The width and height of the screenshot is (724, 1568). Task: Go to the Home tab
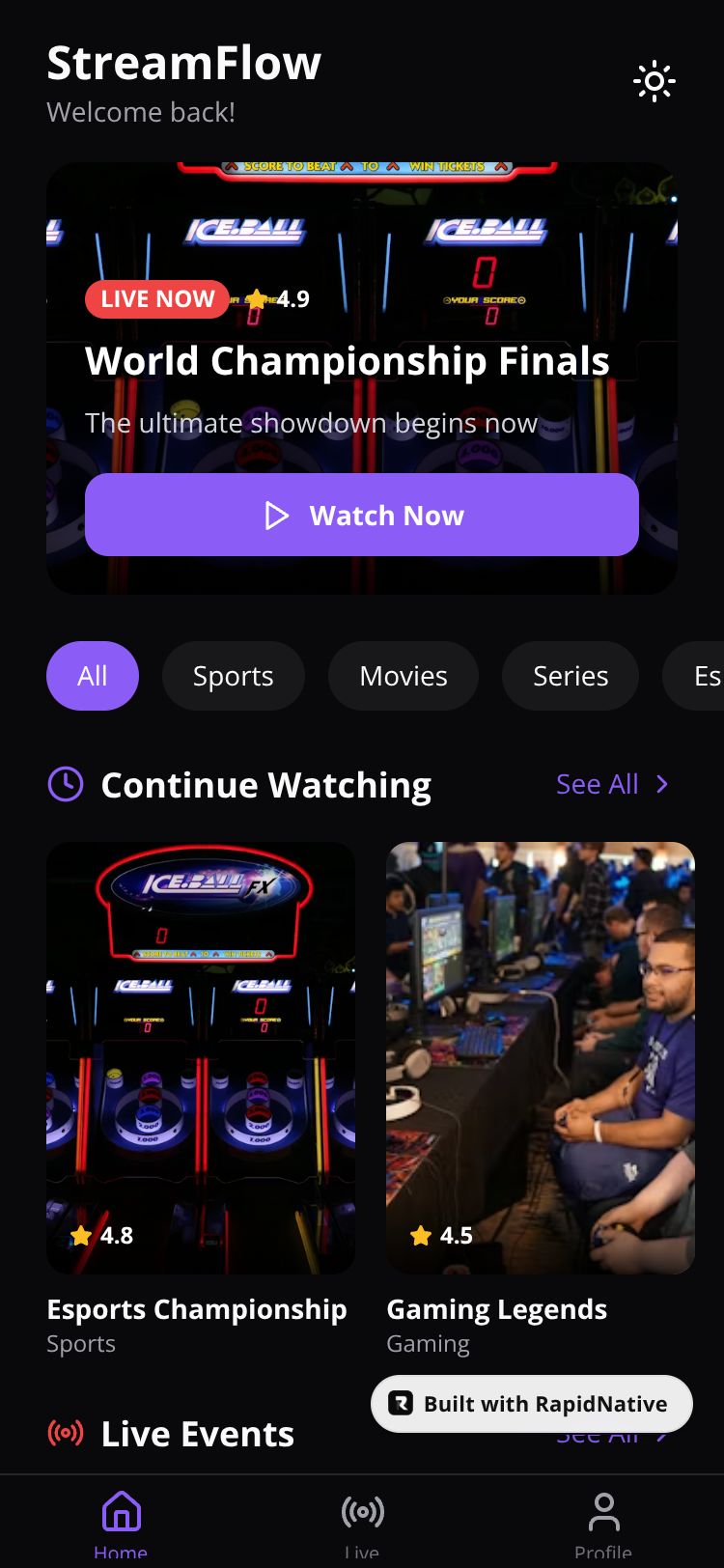(121, 1523)
